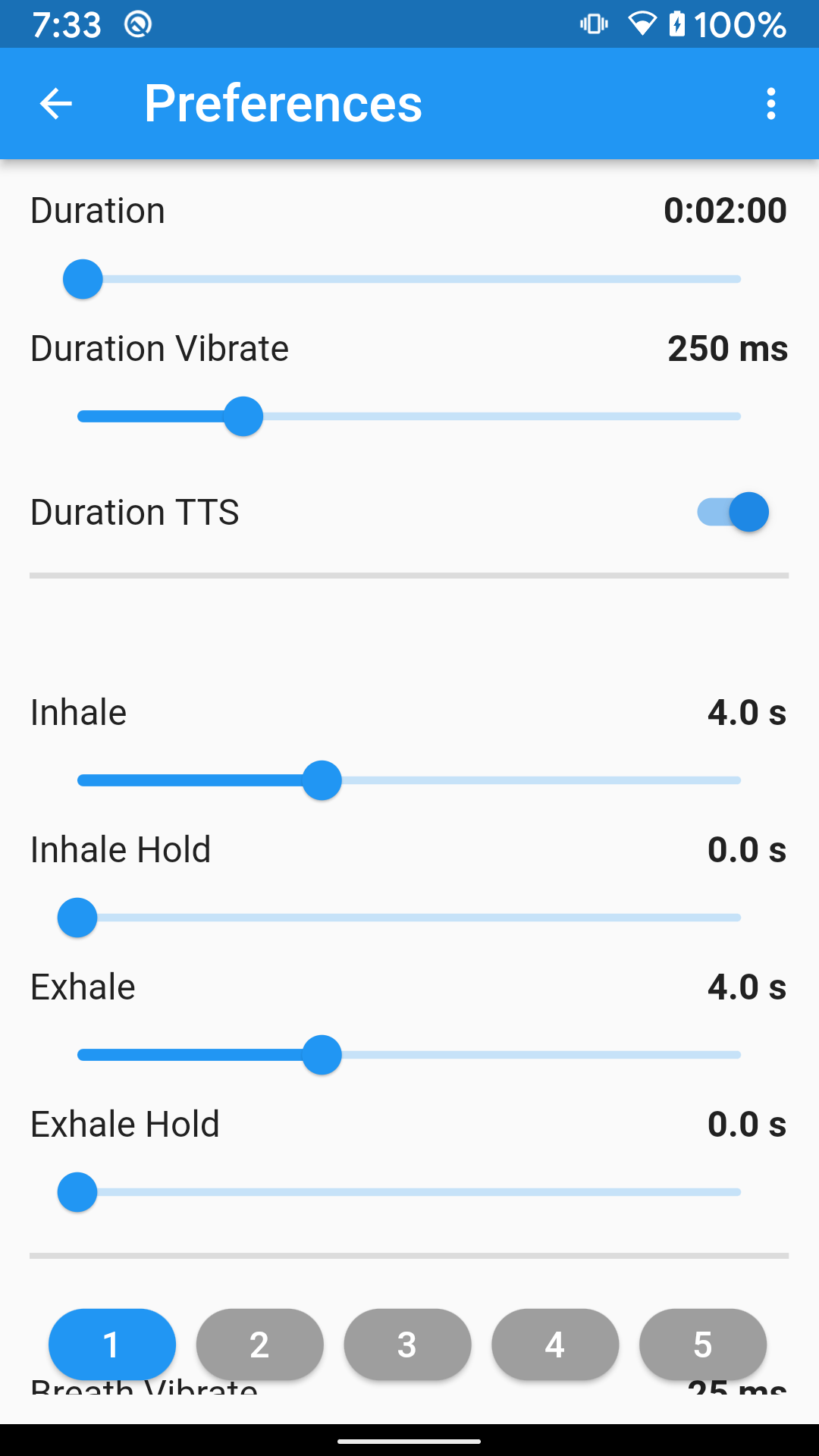
Task: Turn off Duration TTS
Action: [x=733, y=512]
